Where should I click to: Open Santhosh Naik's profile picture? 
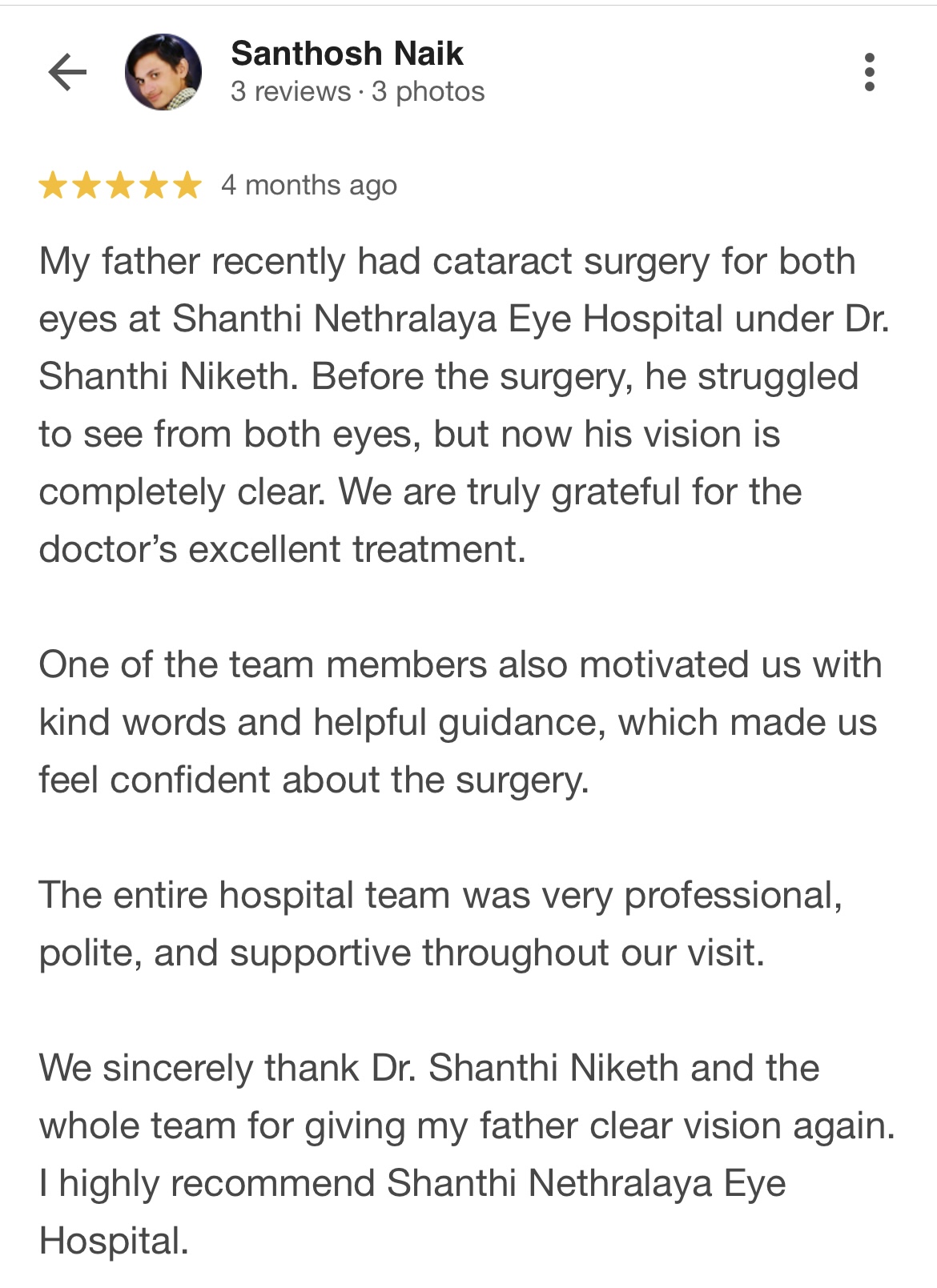pyautogui.click(x=163, y=72)
